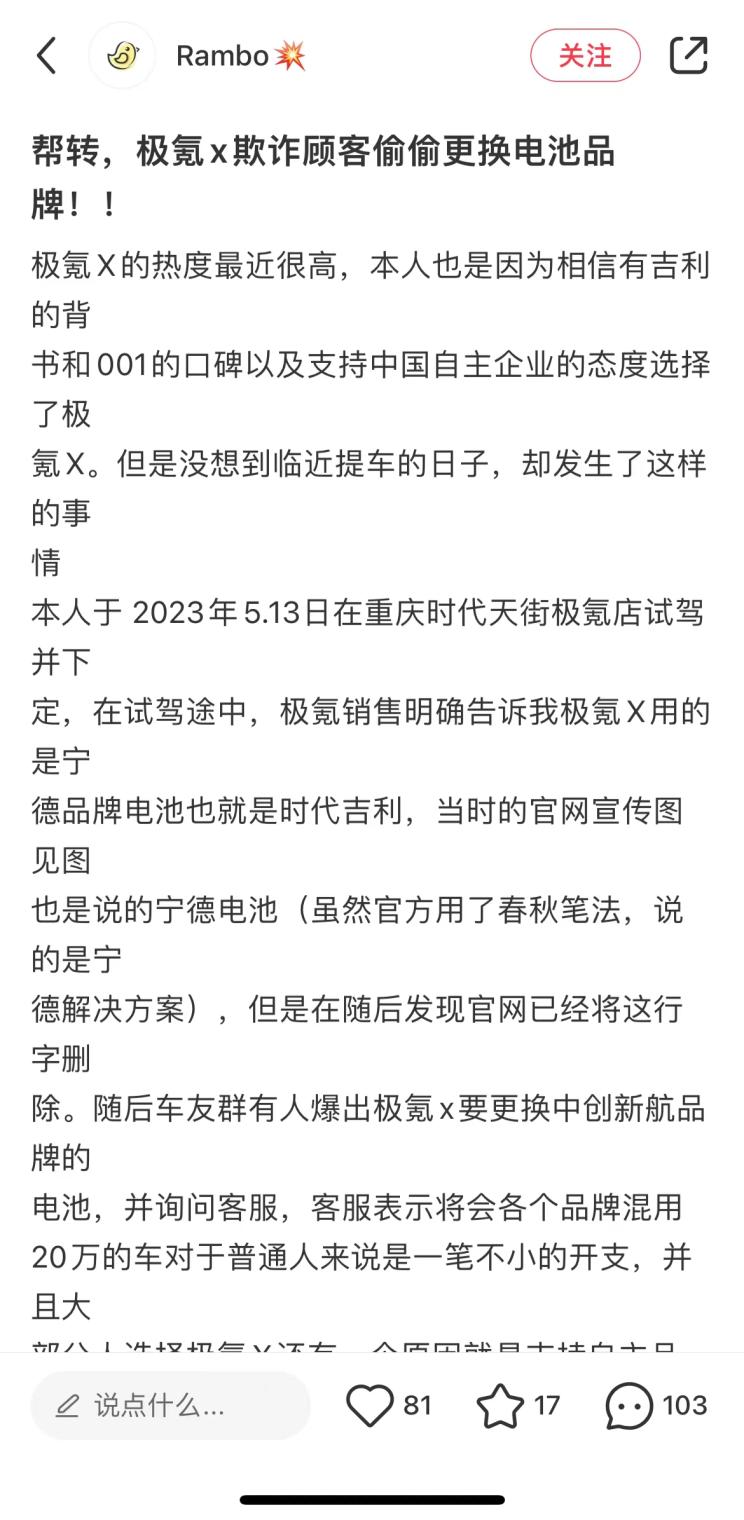Expand collections by tapping 17
Screen dimensions: 744x1520
click(542, 1405)
